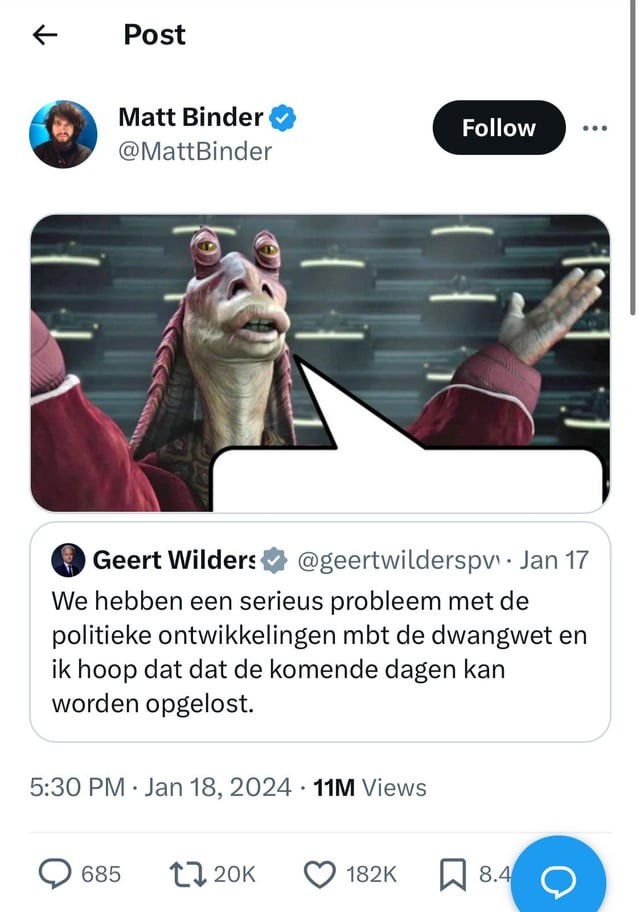Open the quoted Geert Wilders post
This screenshot has width=640, height=912.
[x=320, y=632]
